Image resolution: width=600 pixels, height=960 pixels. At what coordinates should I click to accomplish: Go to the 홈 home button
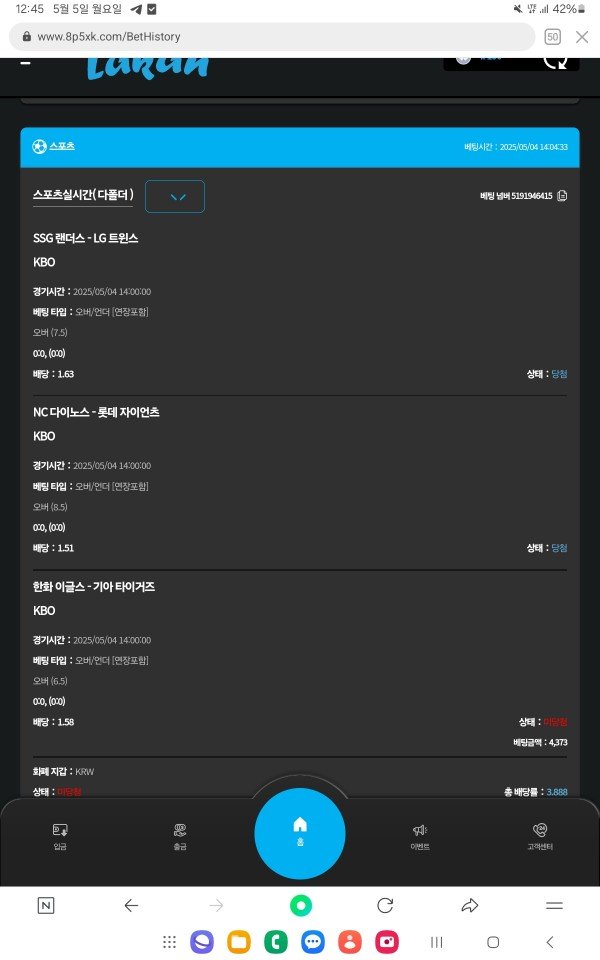click(300, 832)
